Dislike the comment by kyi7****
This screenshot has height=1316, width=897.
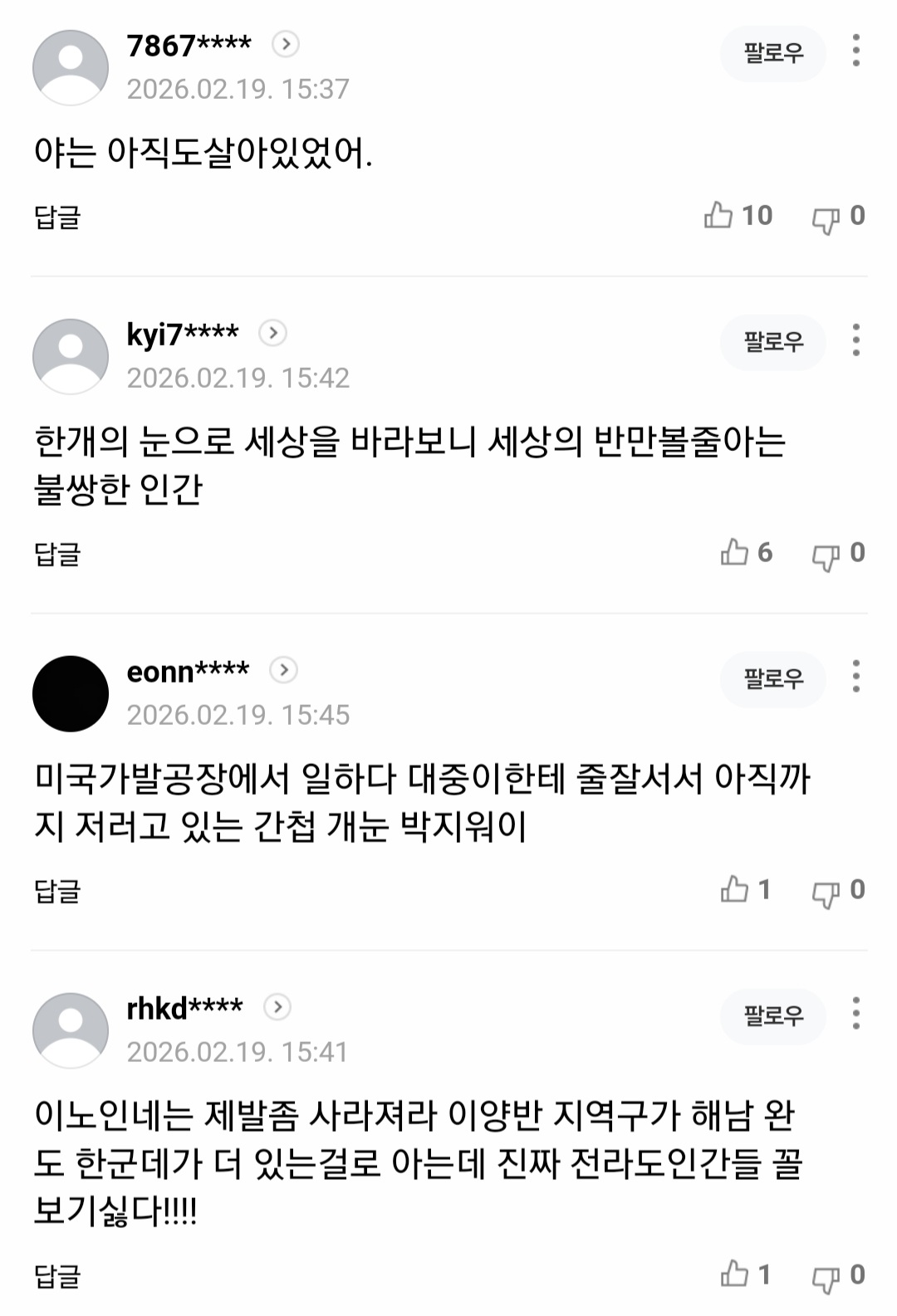(826, 555)
